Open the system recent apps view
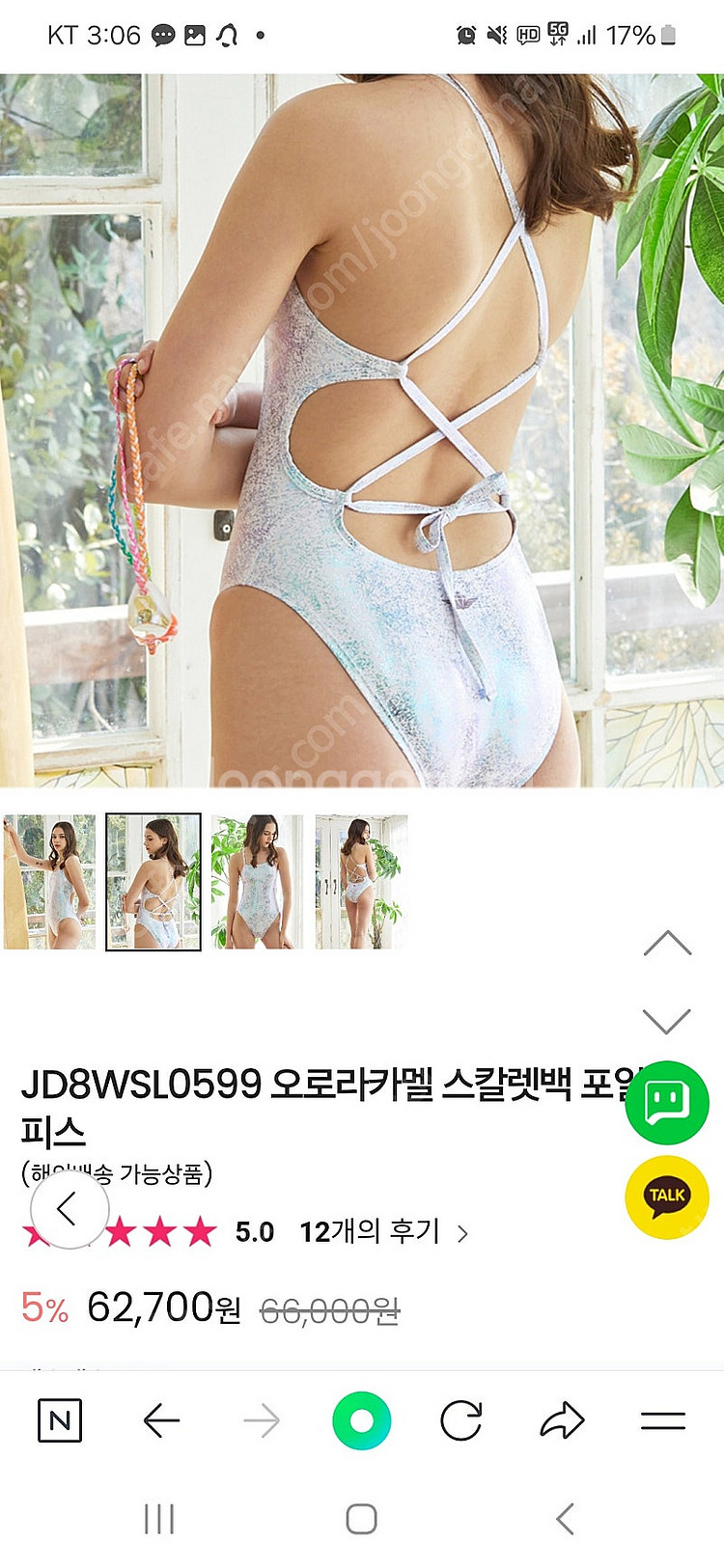 point(159,1519)
